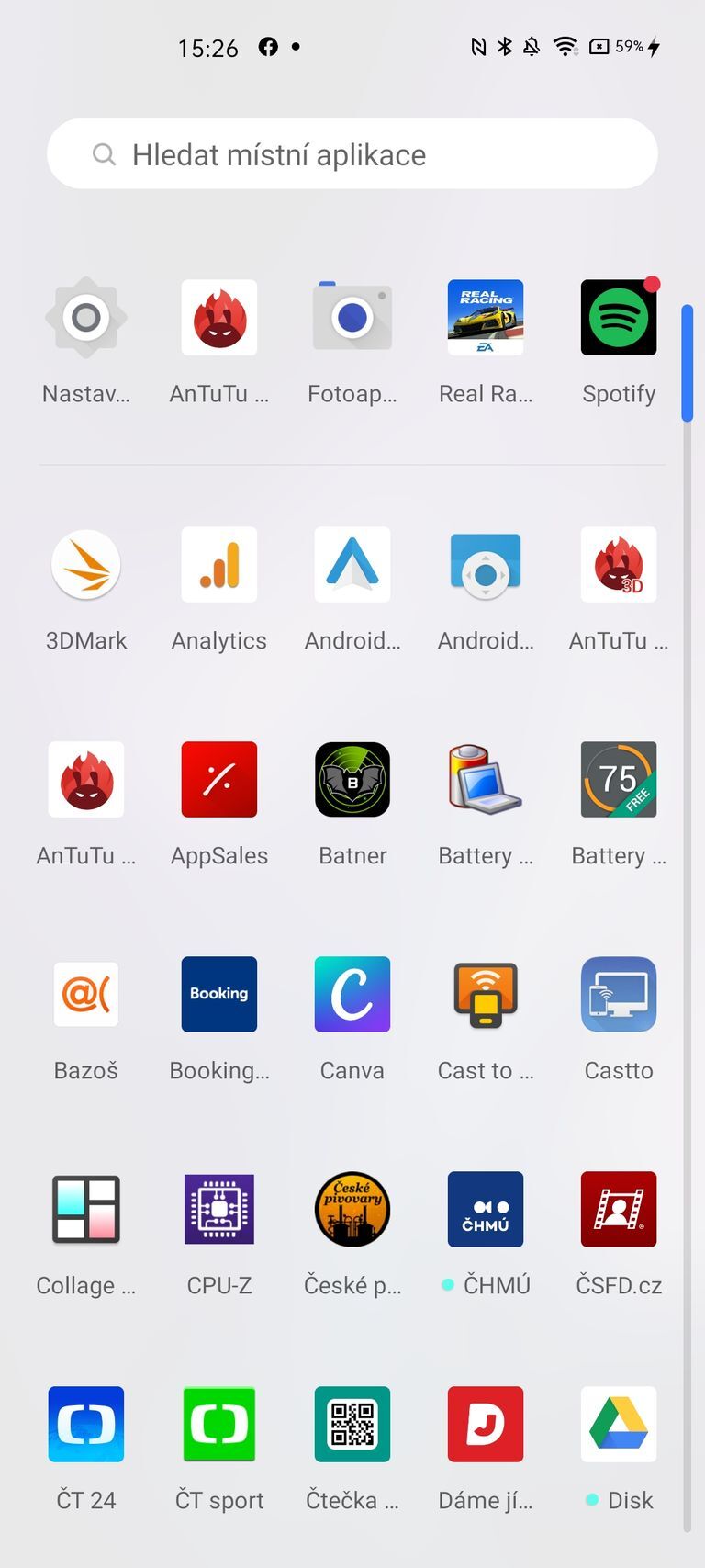Tap the local apps search field

352,154
